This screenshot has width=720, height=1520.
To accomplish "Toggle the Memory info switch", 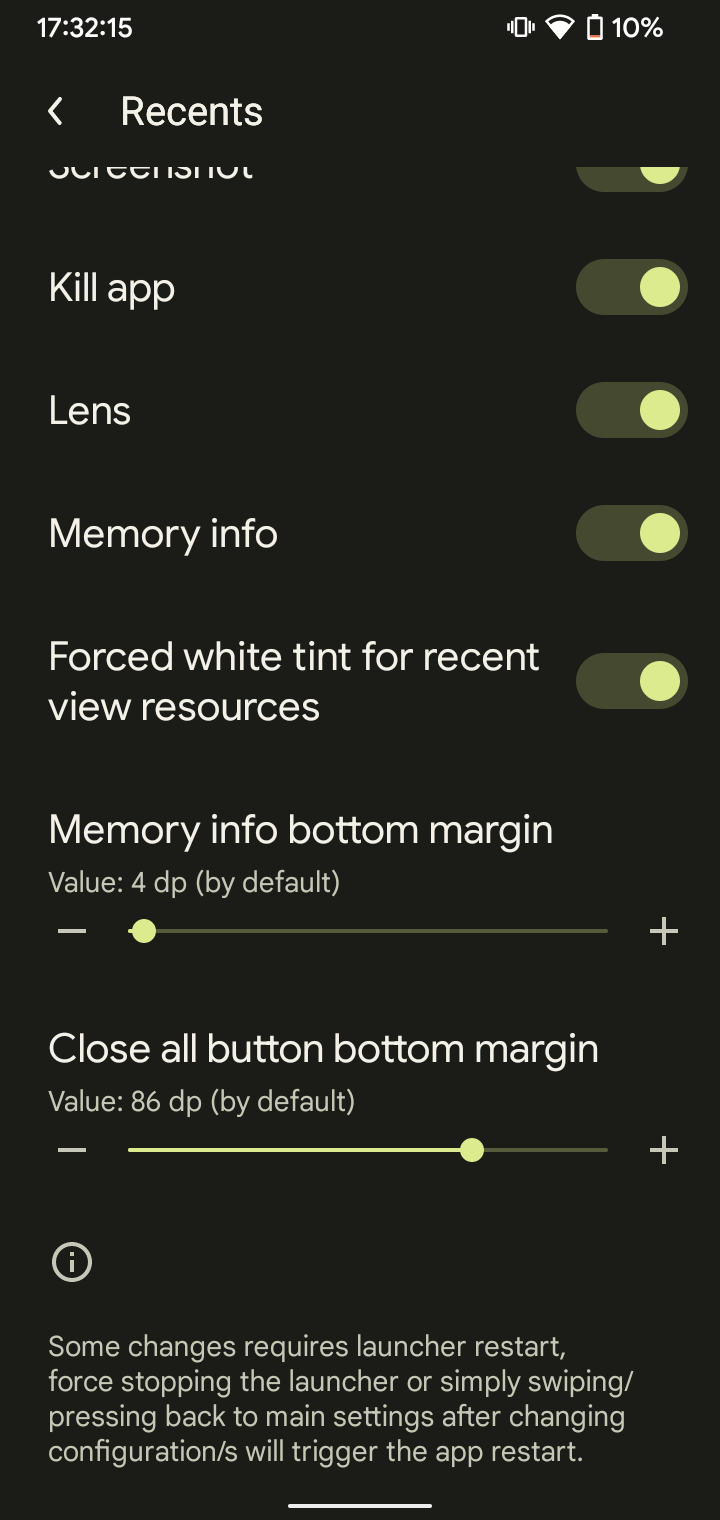I will (631, 533).
